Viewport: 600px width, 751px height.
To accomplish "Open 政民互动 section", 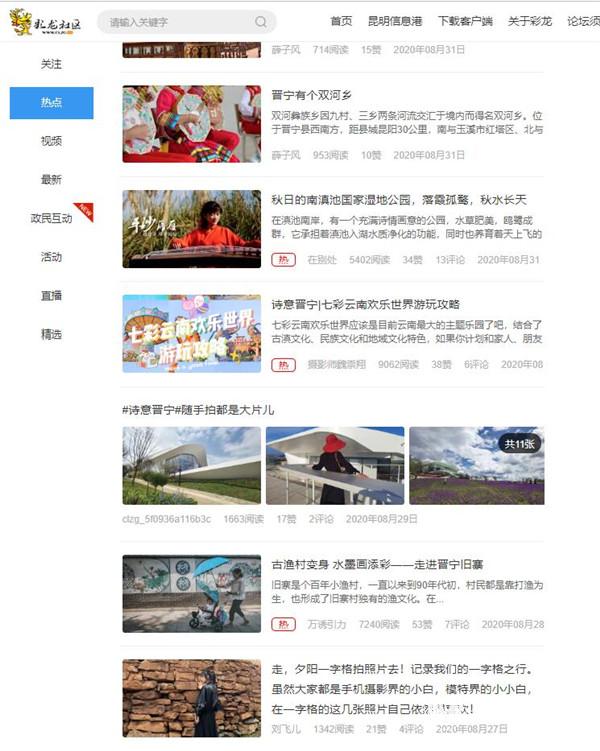I will [x=51, y=218].
